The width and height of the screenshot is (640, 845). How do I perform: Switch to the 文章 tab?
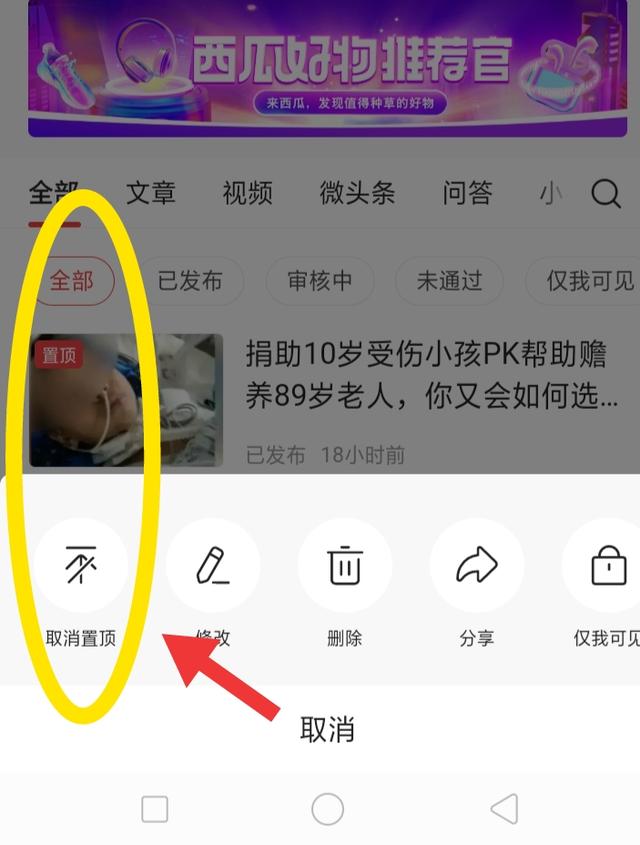(x=151, y=193)
